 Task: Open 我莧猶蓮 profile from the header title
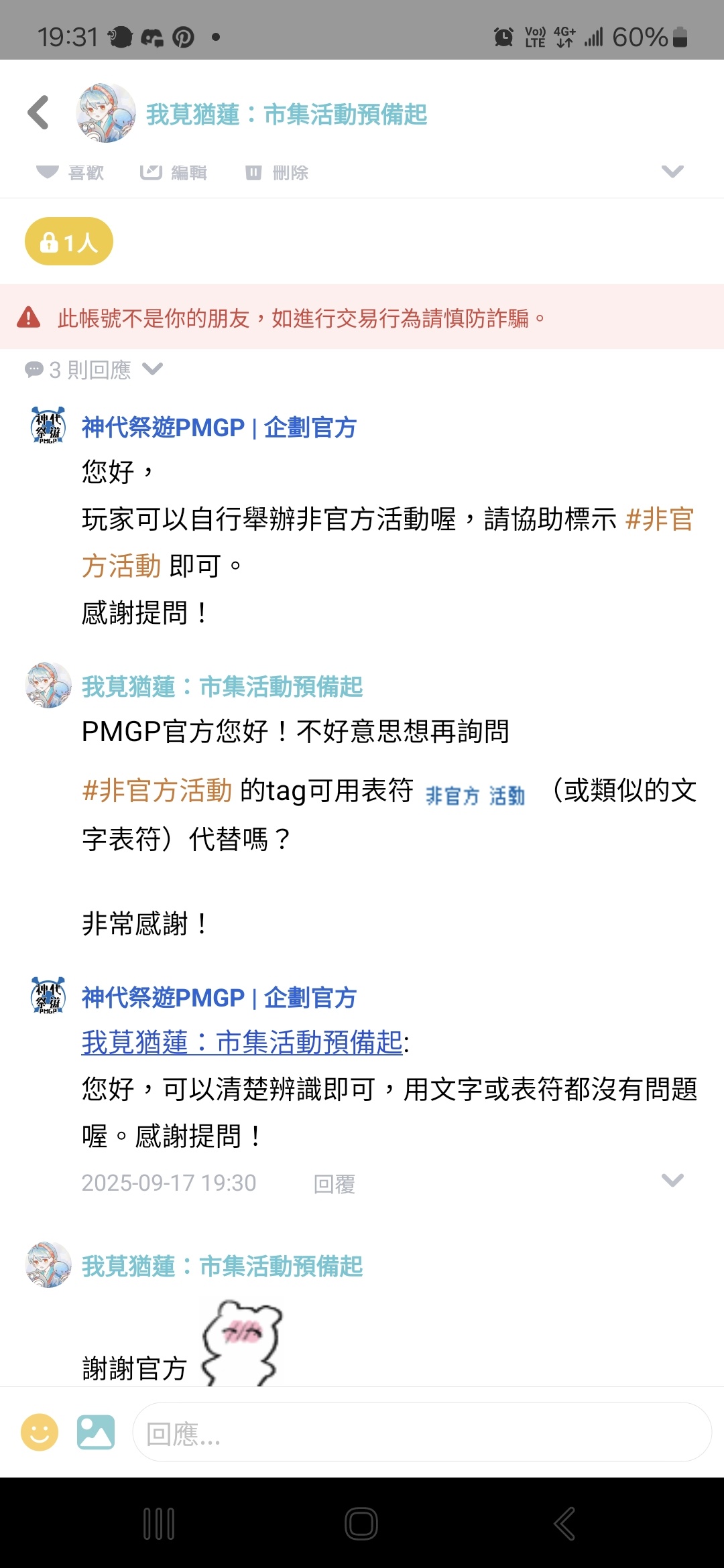click(x=286, y=115)
